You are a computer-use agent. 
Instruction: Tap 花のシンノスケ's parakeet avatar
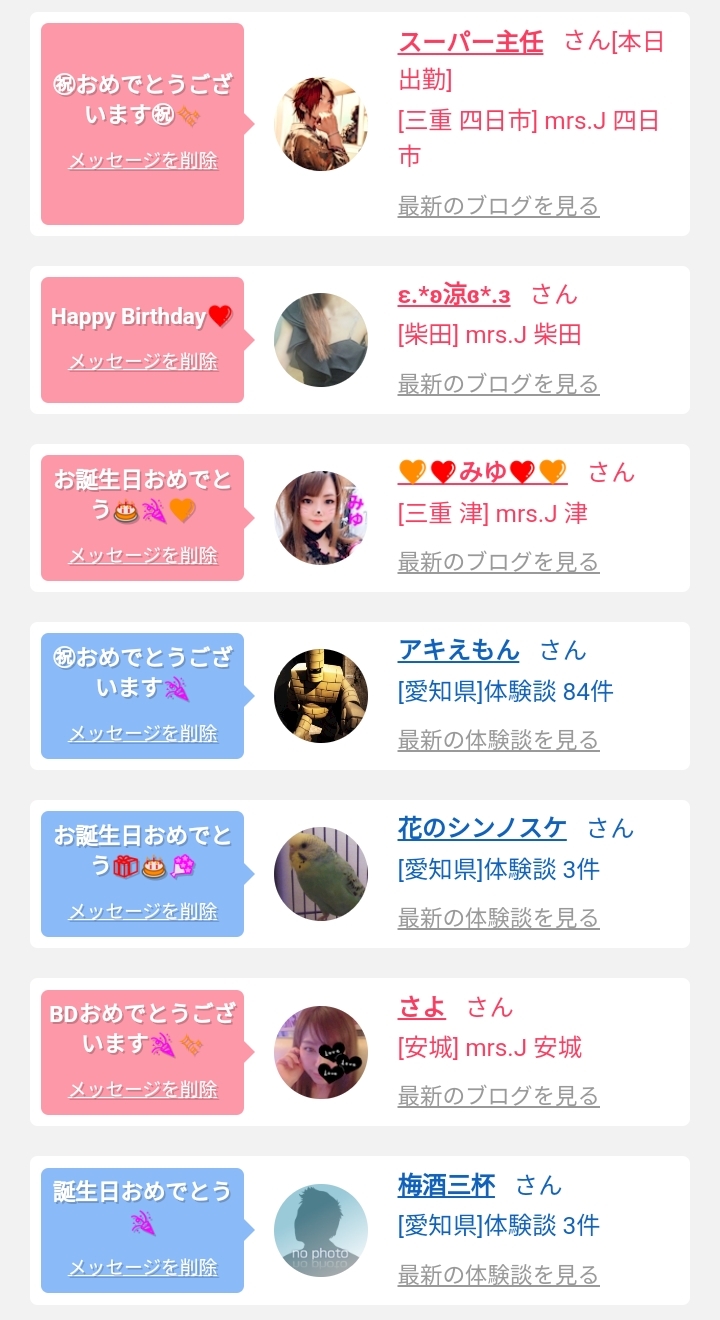321,874
